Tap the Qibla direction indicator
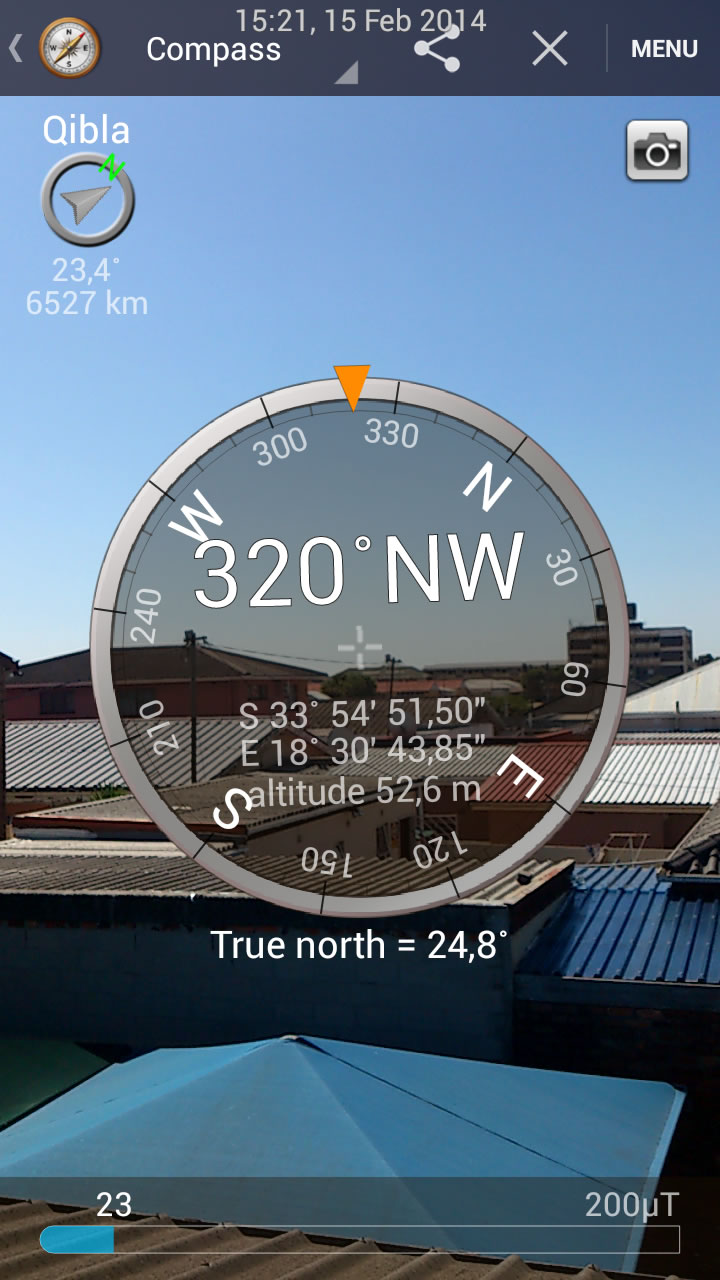The width and height of the screenshot is (720, 1280). 87,199
